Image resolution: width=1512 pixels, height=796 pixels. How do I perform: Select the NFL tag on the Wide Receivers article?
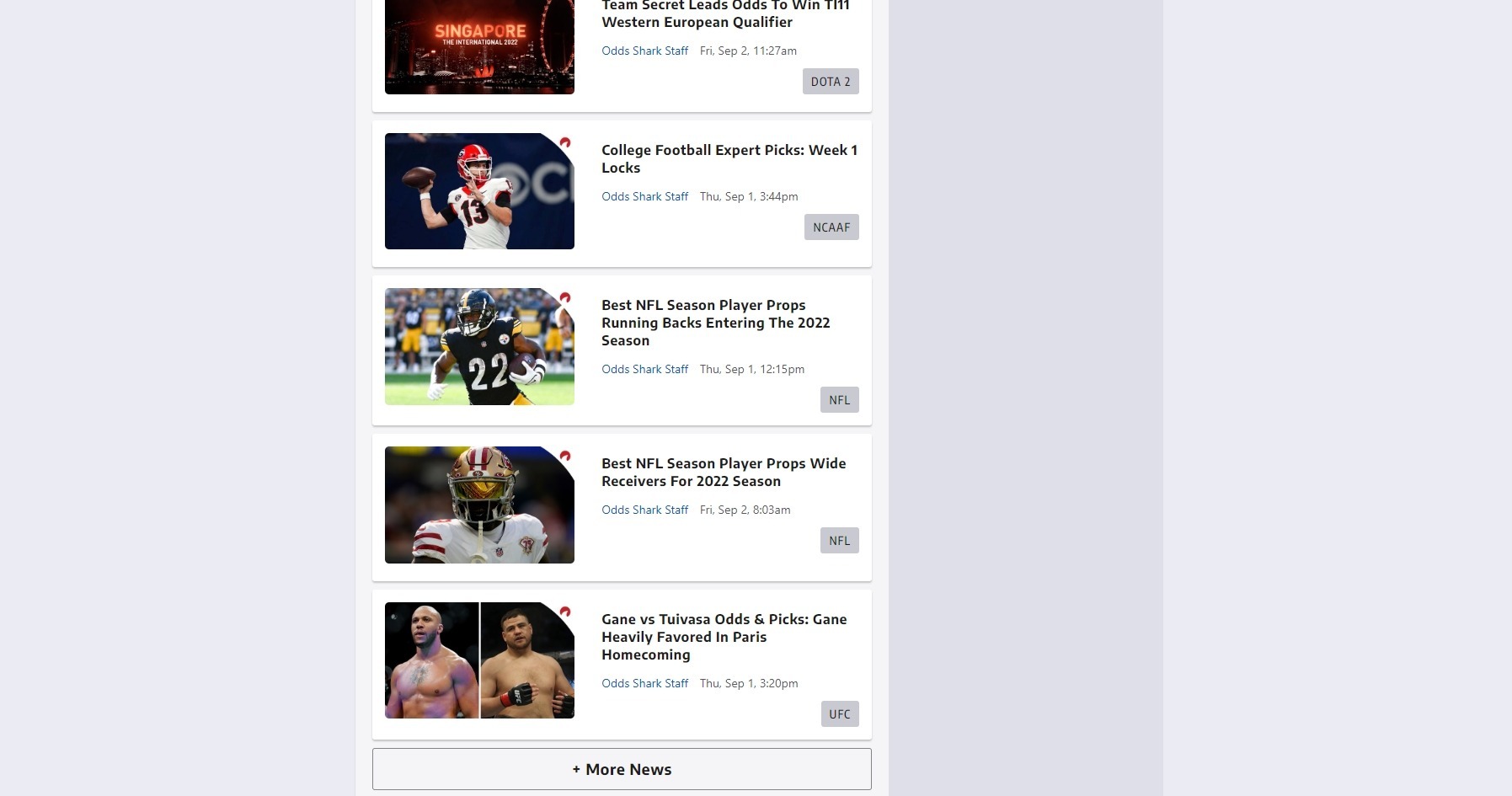point(839,541)
